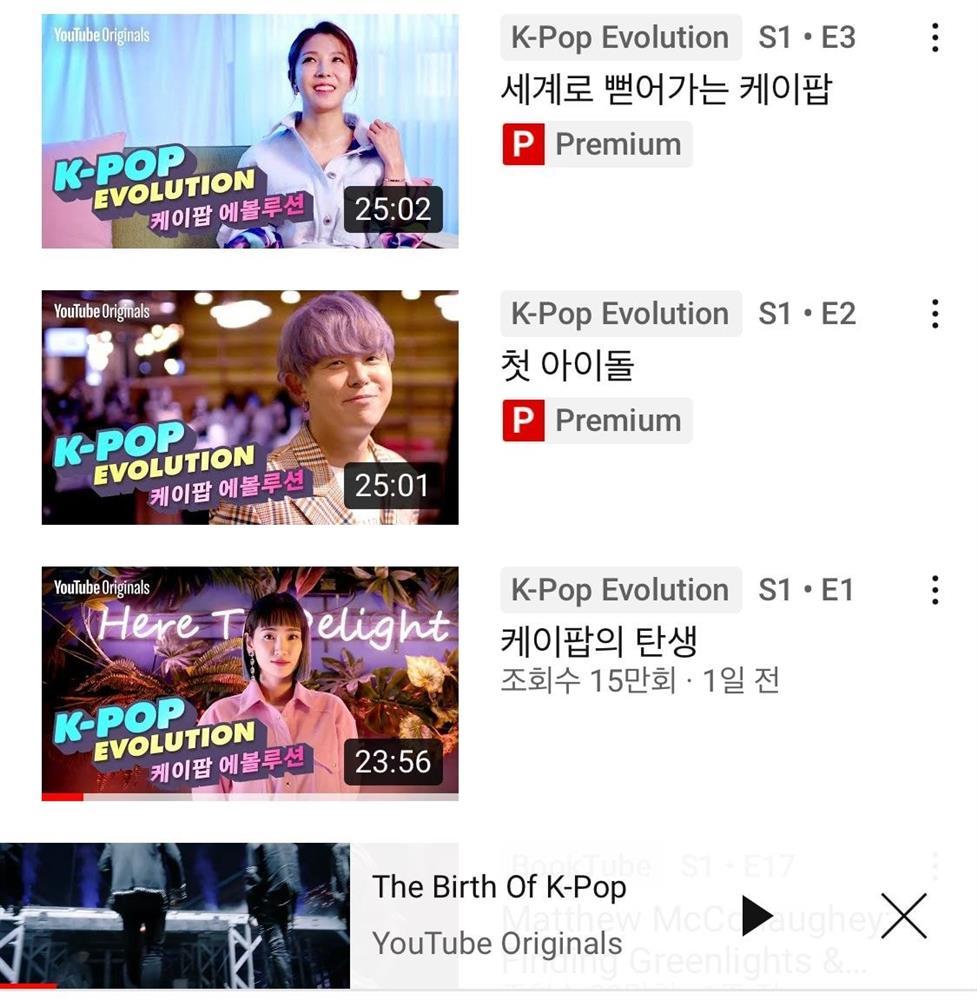This screenshot has height=1000, width=977.
Task: Open the three-dot menu for episode E3
Action: pos(934,38)
